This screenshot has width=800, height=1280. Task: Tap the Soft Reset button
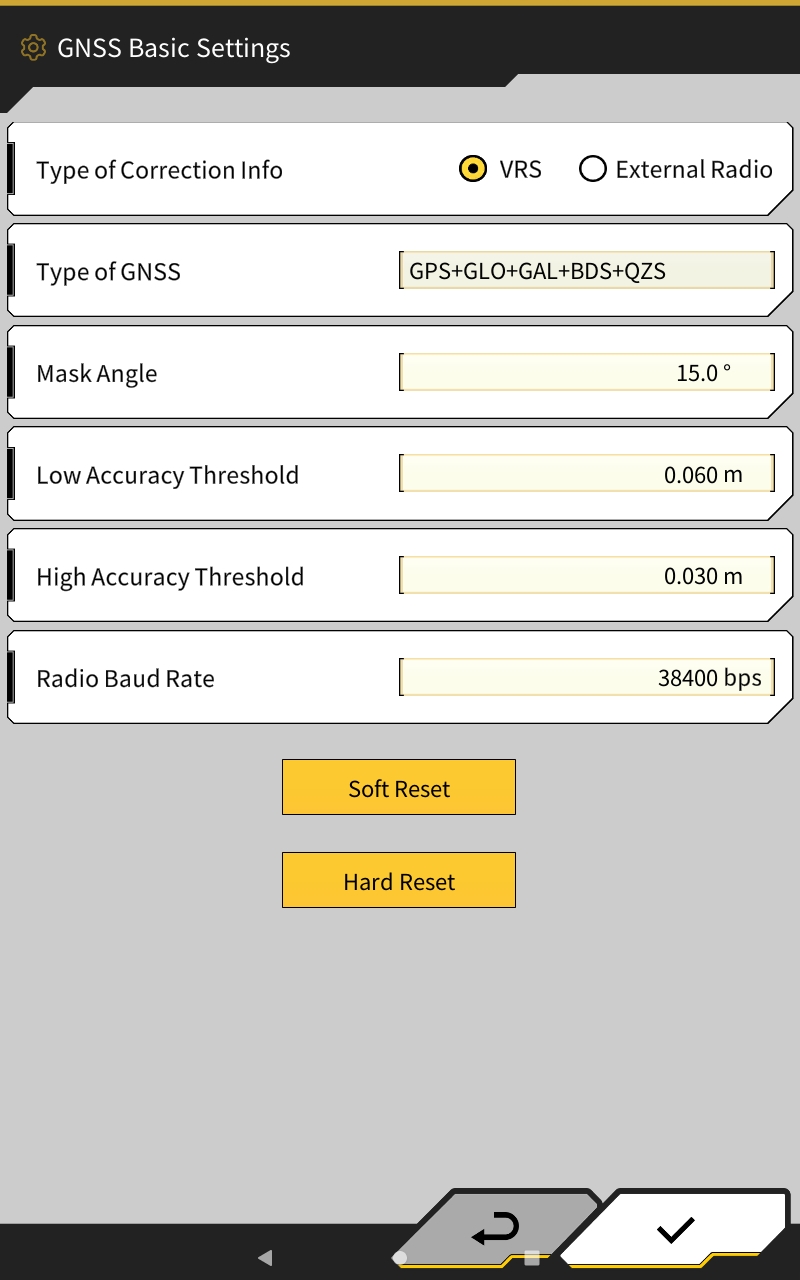[399, 787]
